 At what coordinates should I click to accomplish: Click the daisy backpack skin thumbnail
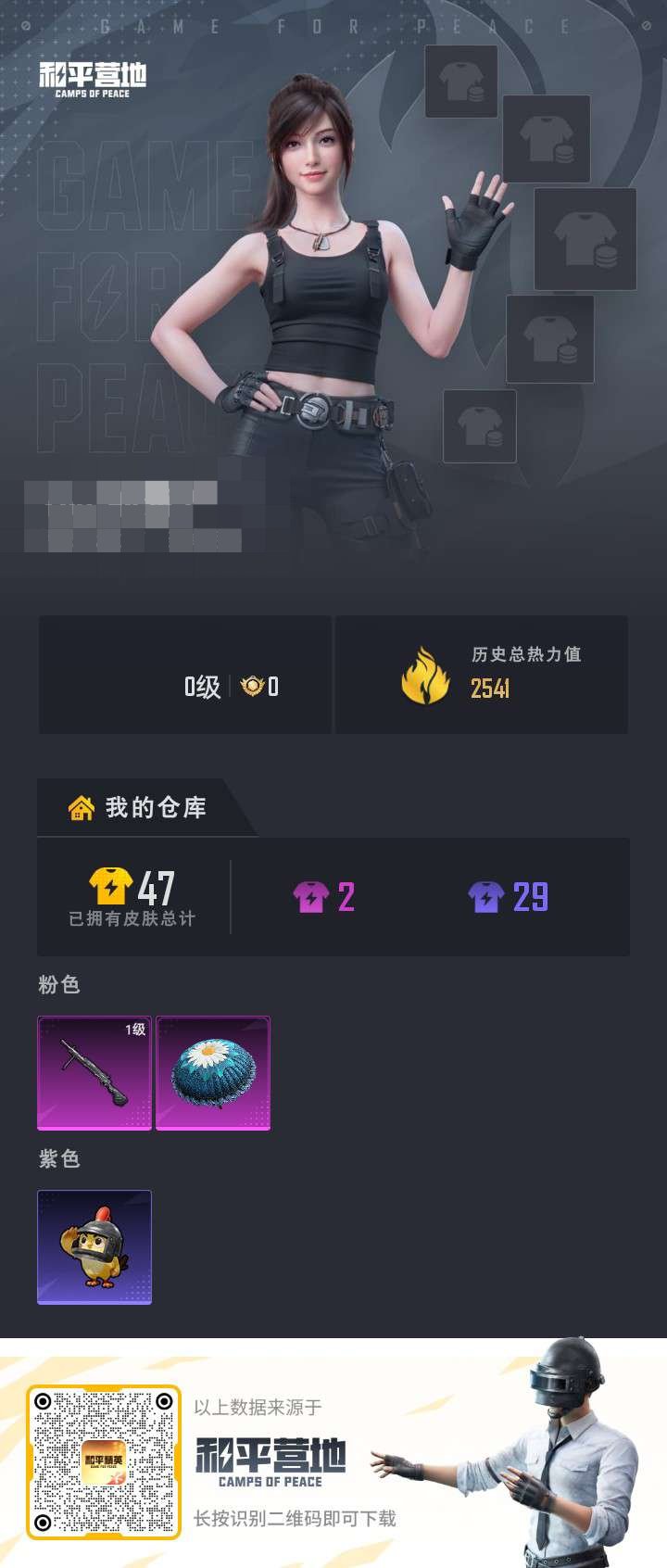(x=213, y=1073)
